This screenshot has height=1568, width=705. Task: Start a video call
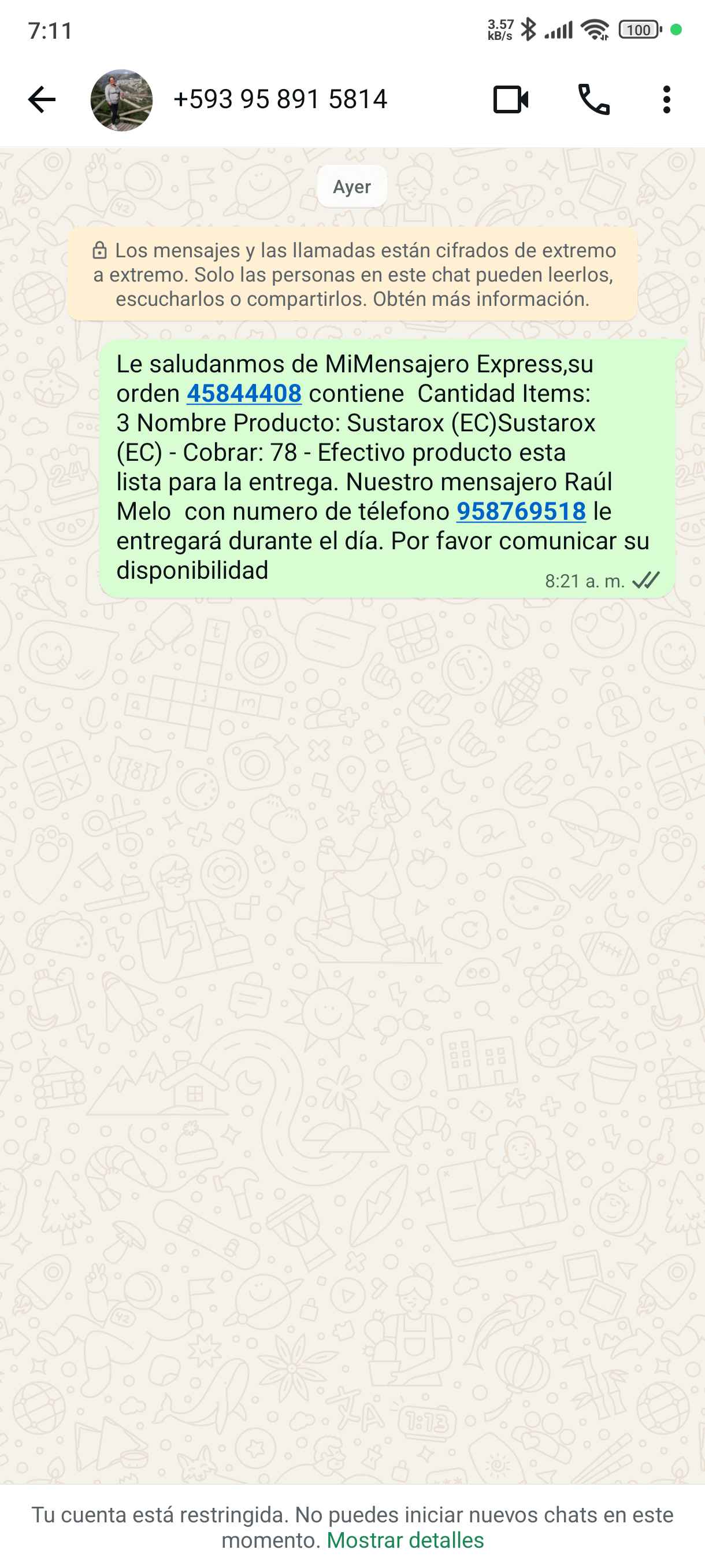[510, 100]
